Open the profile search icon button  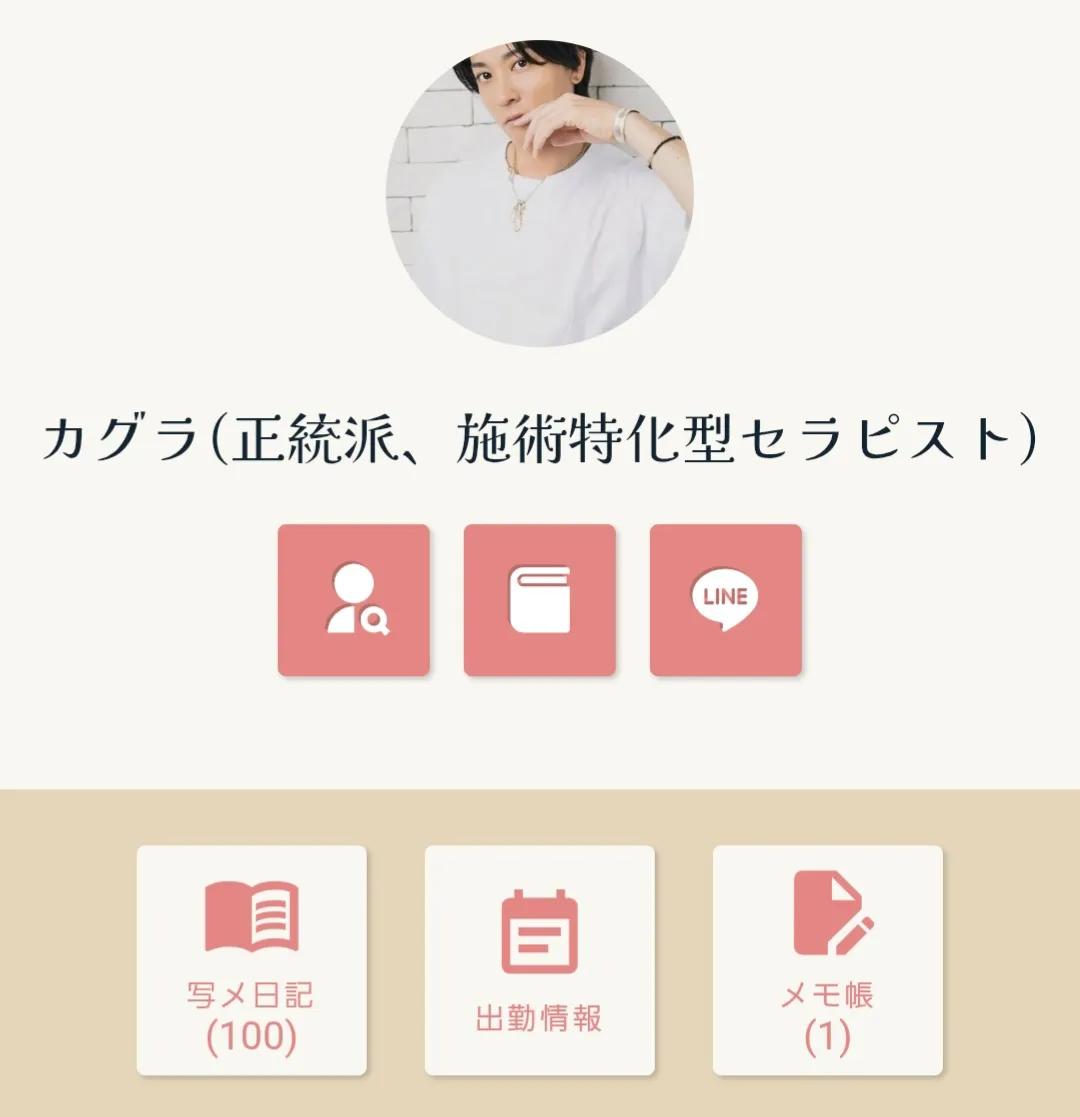click(353, 600)
